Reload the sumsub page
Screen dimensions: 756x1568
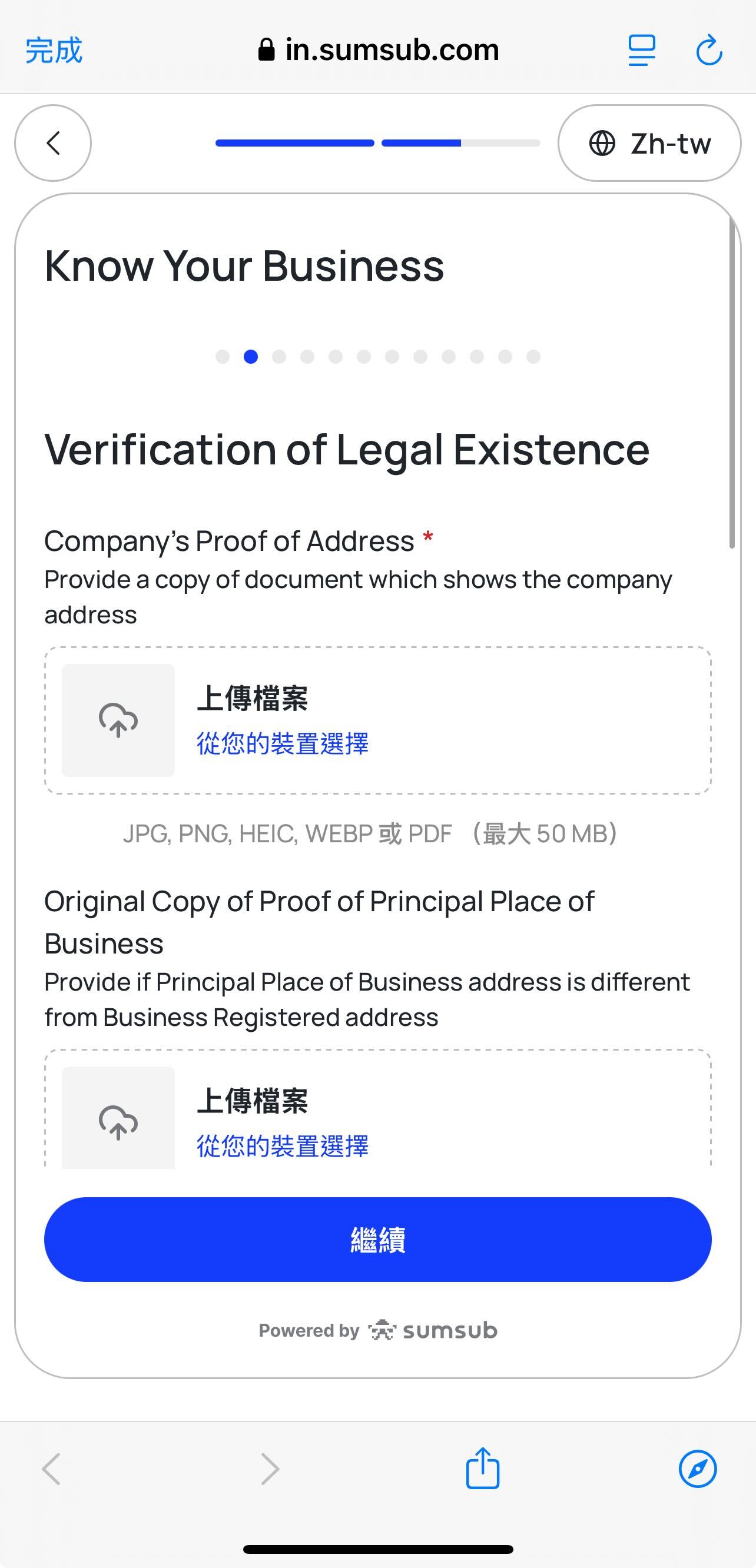coord(709,50)
